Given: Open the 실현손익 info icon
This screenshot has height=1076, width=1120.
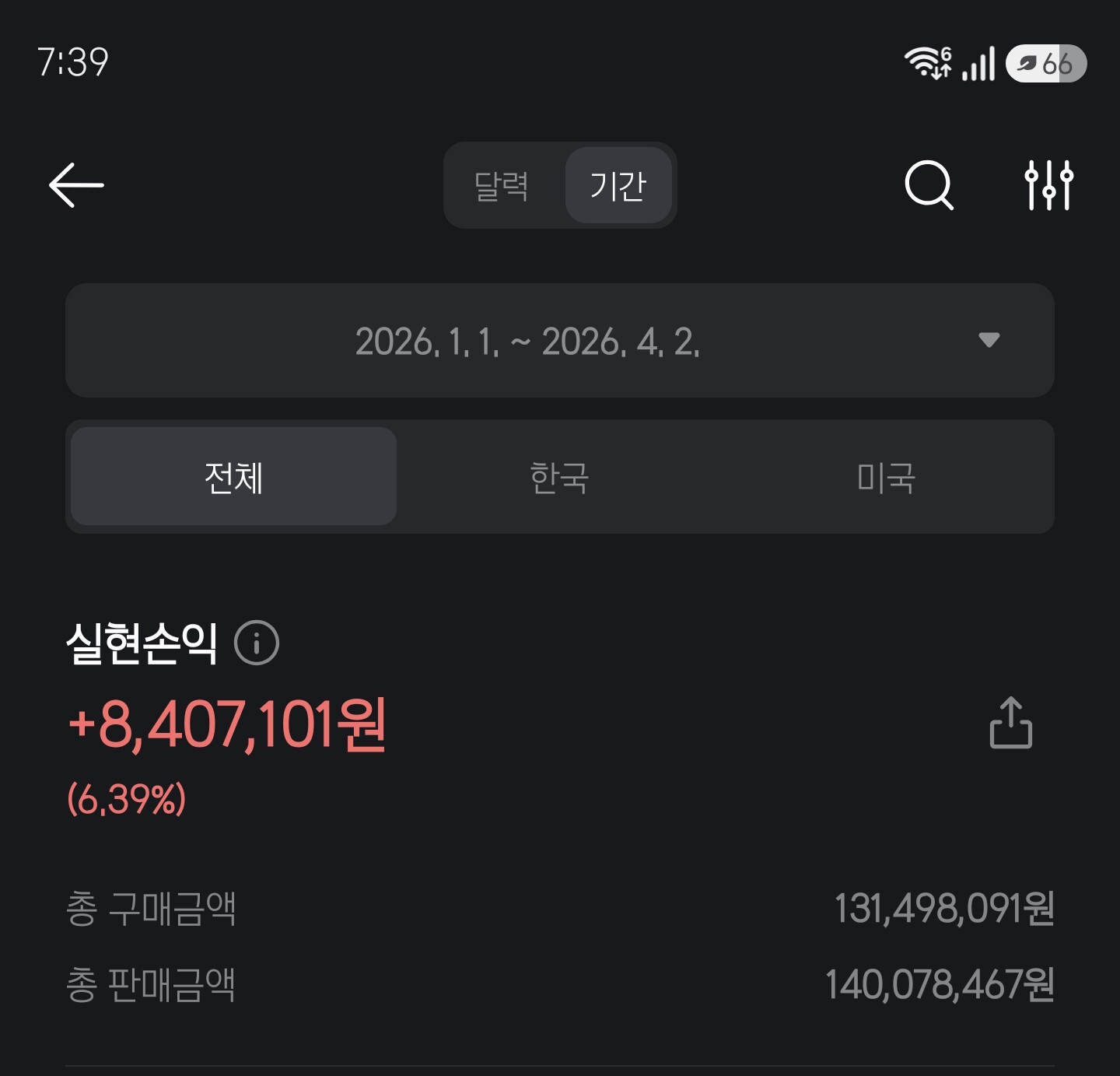Looking at the screenshot, I should (257, 643).
